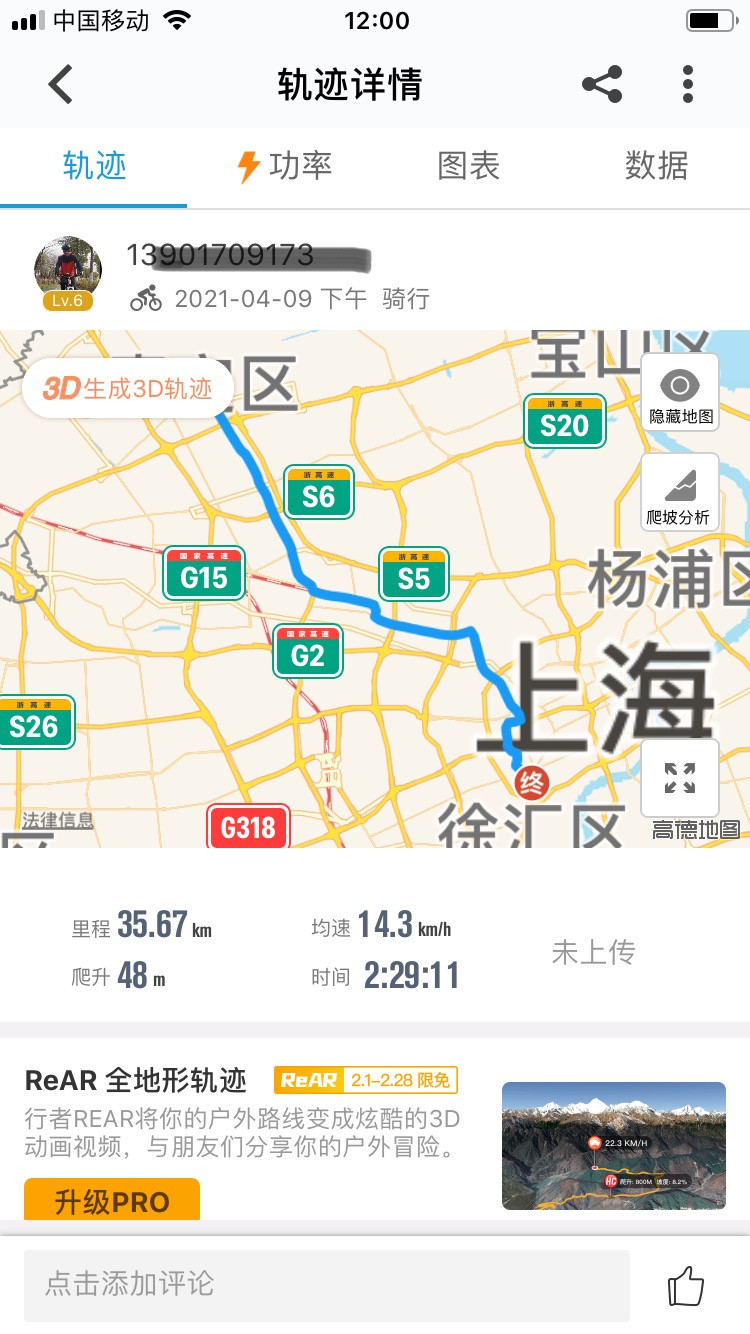
Task: Tap 未上传 upload status
Action: pos(593,952)
